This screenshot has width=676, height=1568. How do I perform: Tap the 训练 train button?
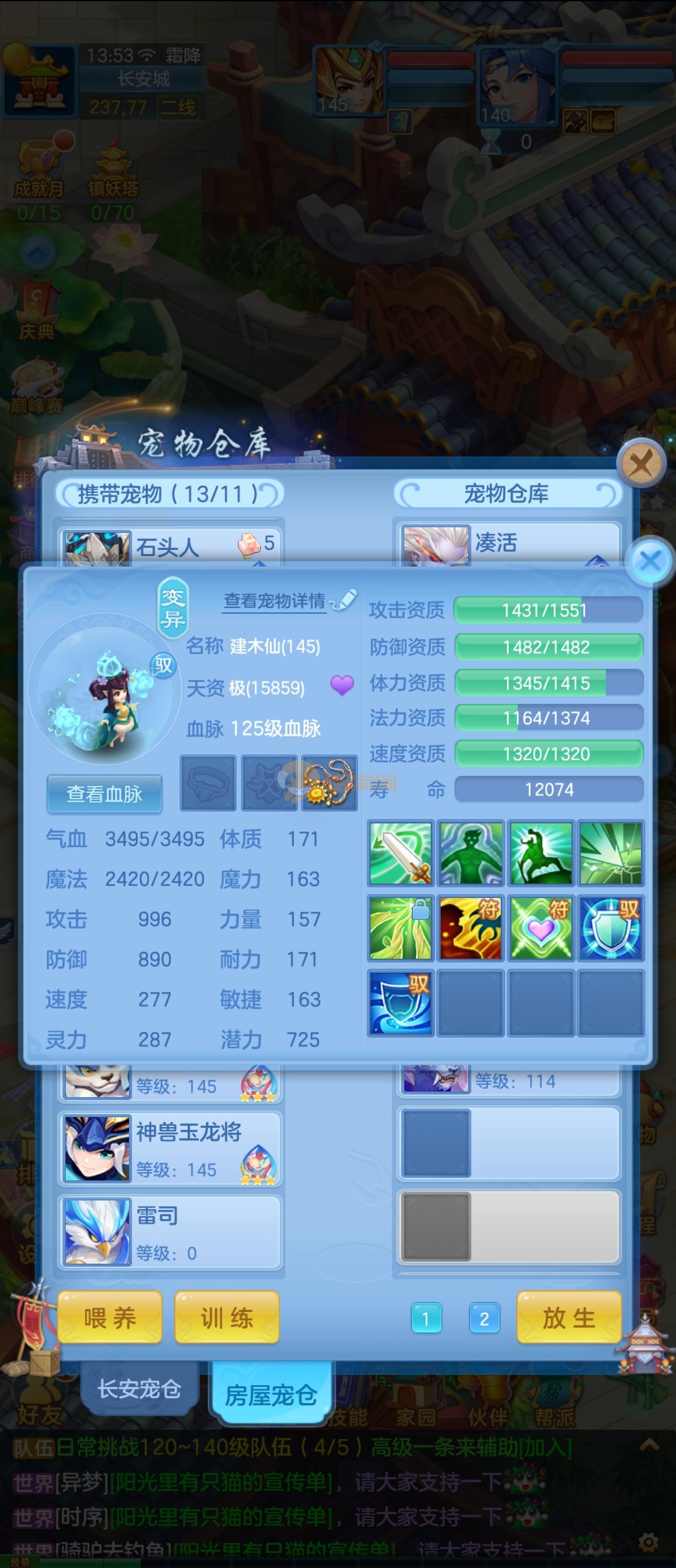(227, 1318)
